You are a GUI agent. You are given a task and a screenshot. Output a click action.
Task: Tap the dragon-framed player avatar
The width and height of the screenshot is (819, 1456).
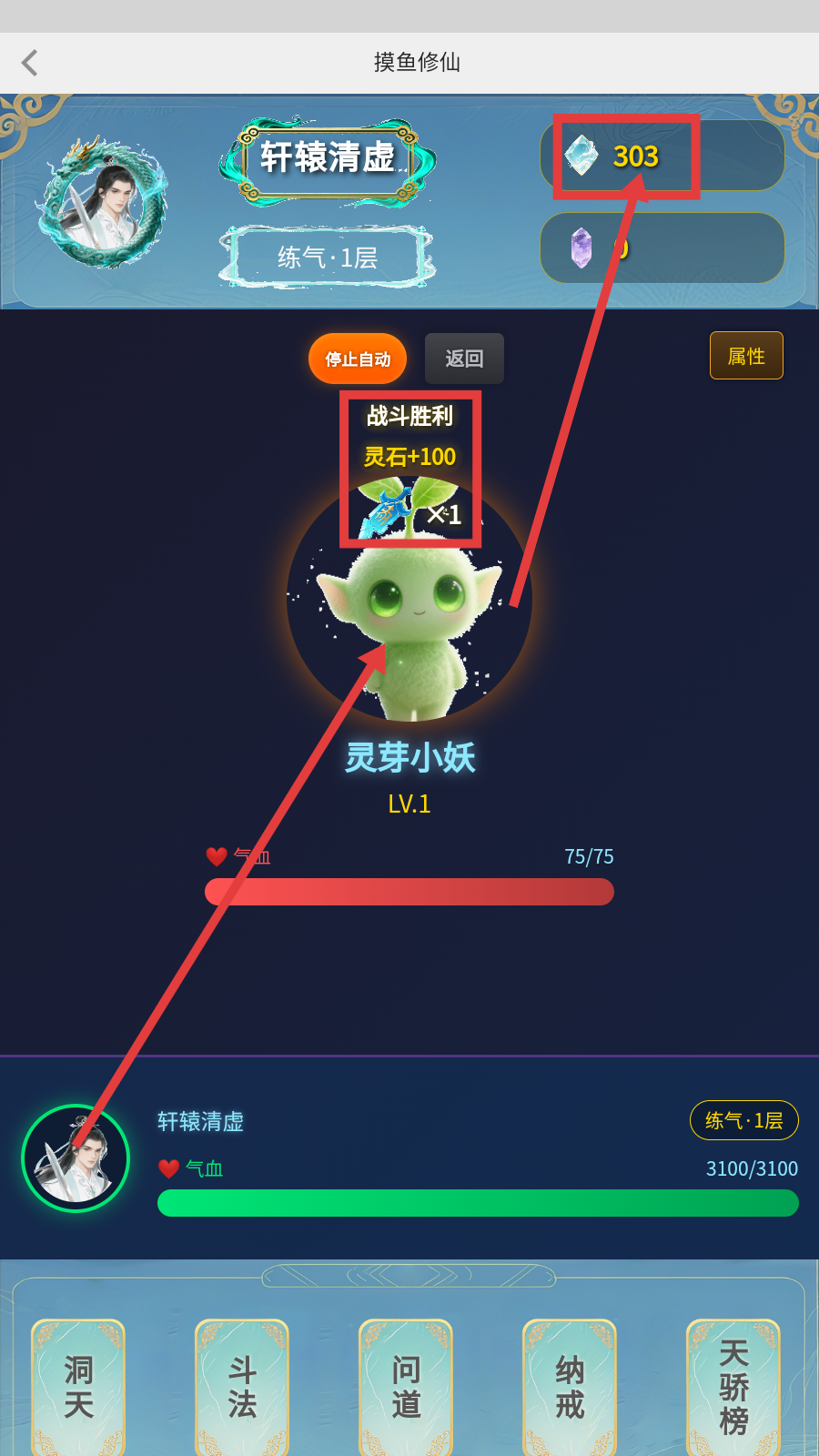point(103,204)
